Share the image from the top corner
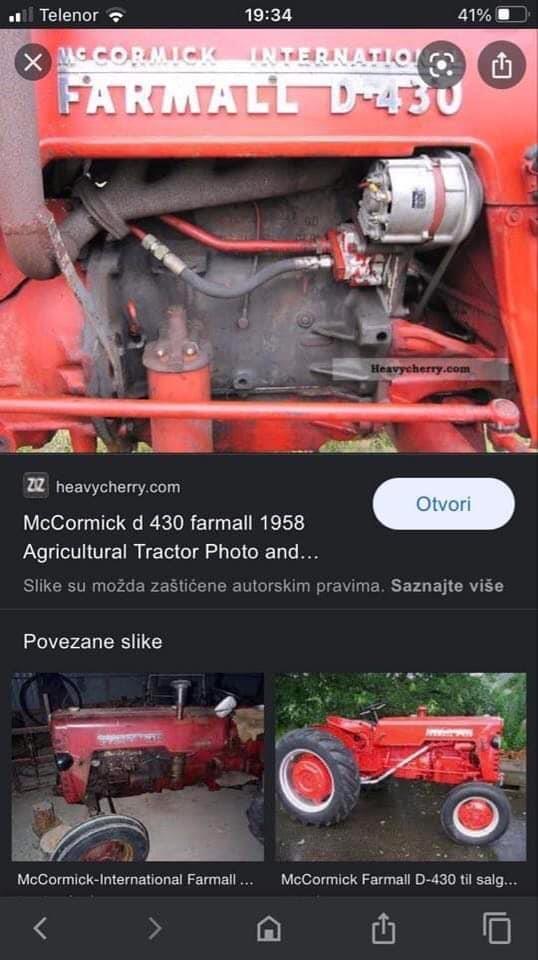538x960 pixels. [x=501, y=65]
